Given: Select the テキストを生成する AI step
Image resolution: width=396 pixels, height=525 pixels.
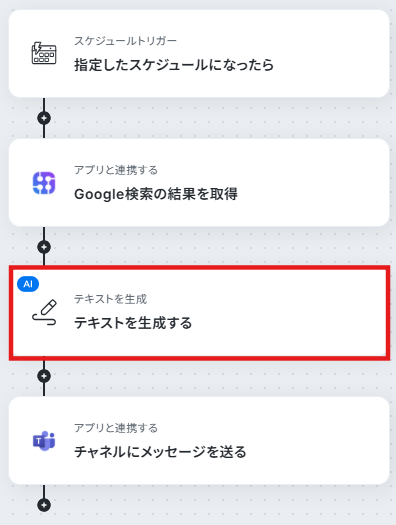Looking at the screenshot, I should 199,313.
